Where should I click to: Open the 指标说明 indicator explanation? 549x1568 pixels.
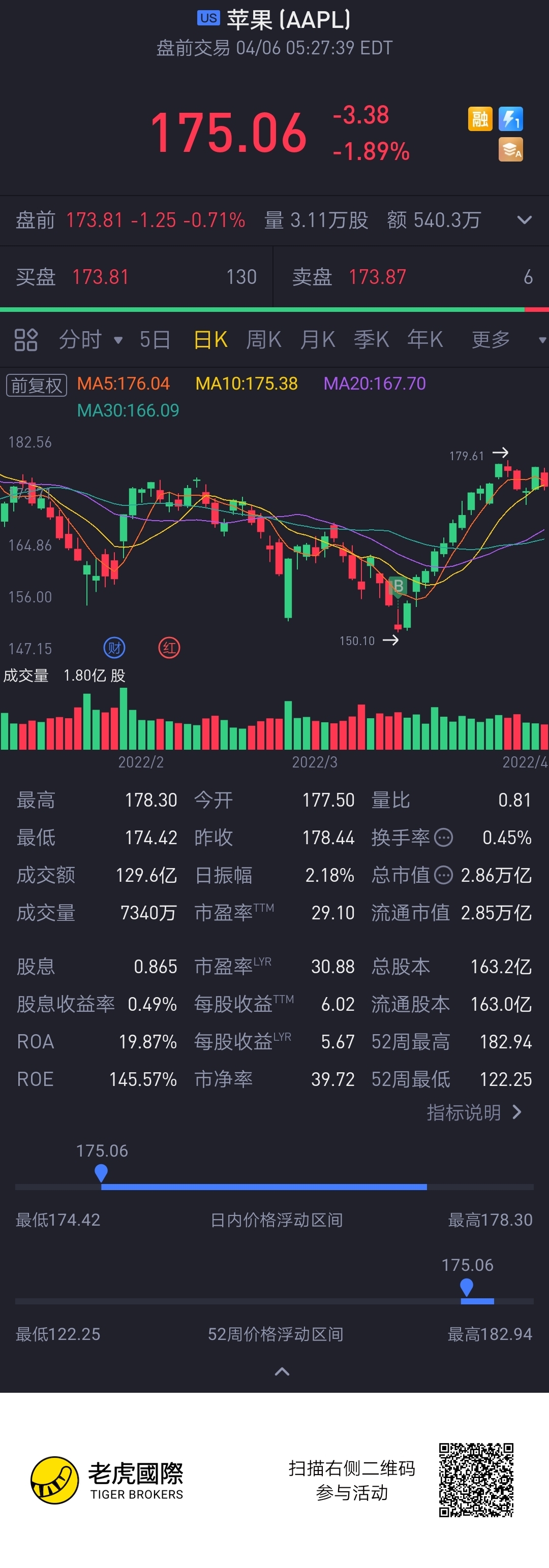[x=474, y=1112]
